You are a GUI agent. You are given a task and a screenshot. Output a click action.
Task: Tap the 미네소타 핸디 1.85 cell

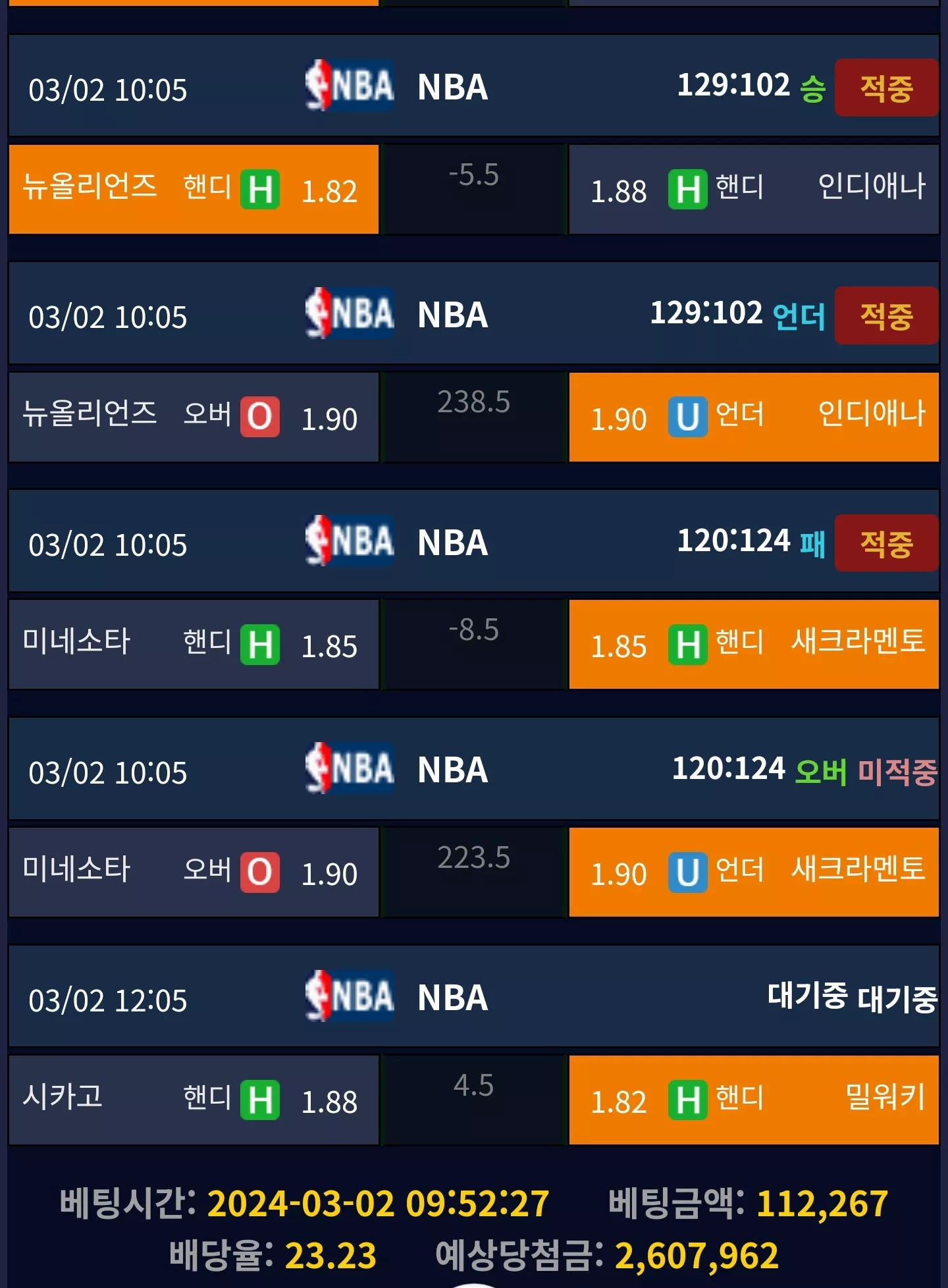point(194,645)
